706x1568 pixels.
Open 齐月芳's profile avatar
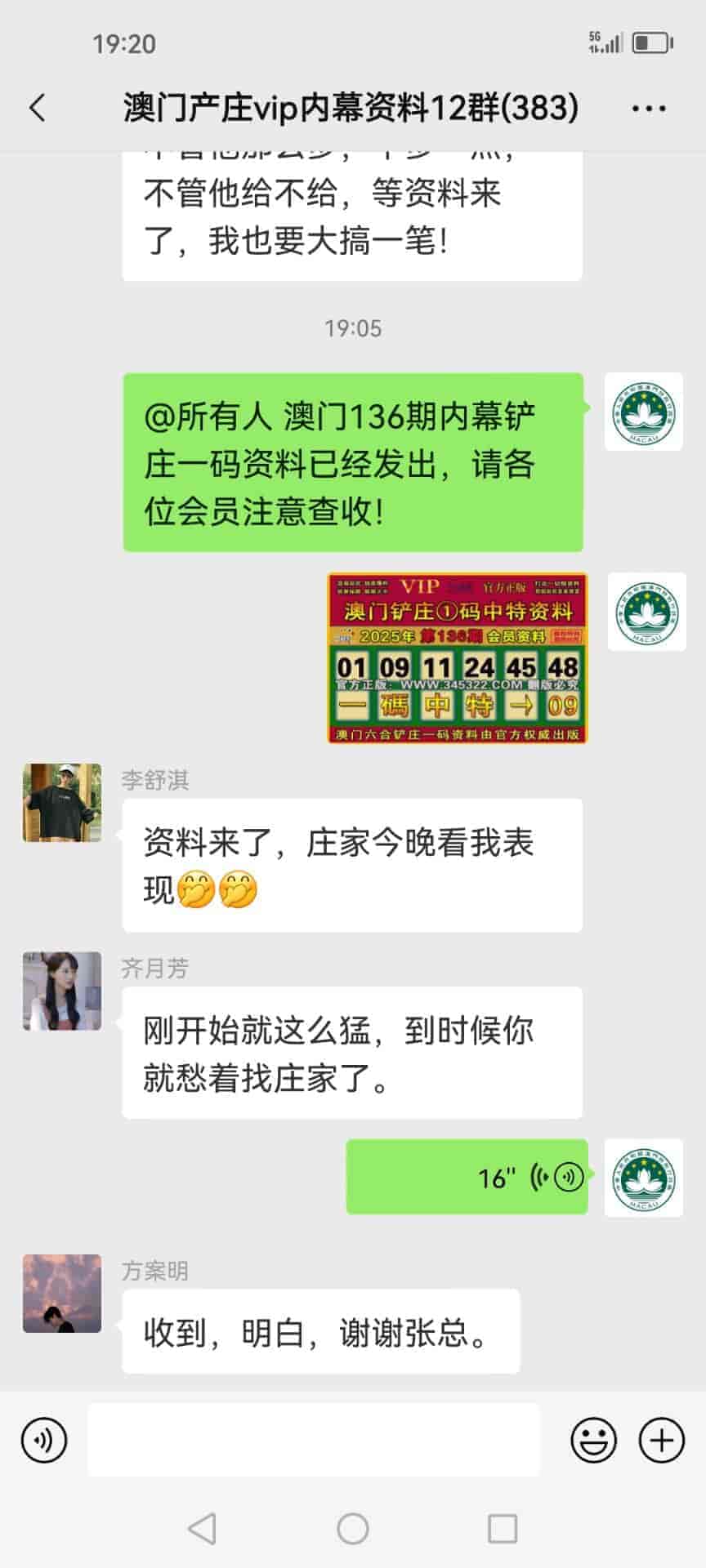click(x=62, y=991)
